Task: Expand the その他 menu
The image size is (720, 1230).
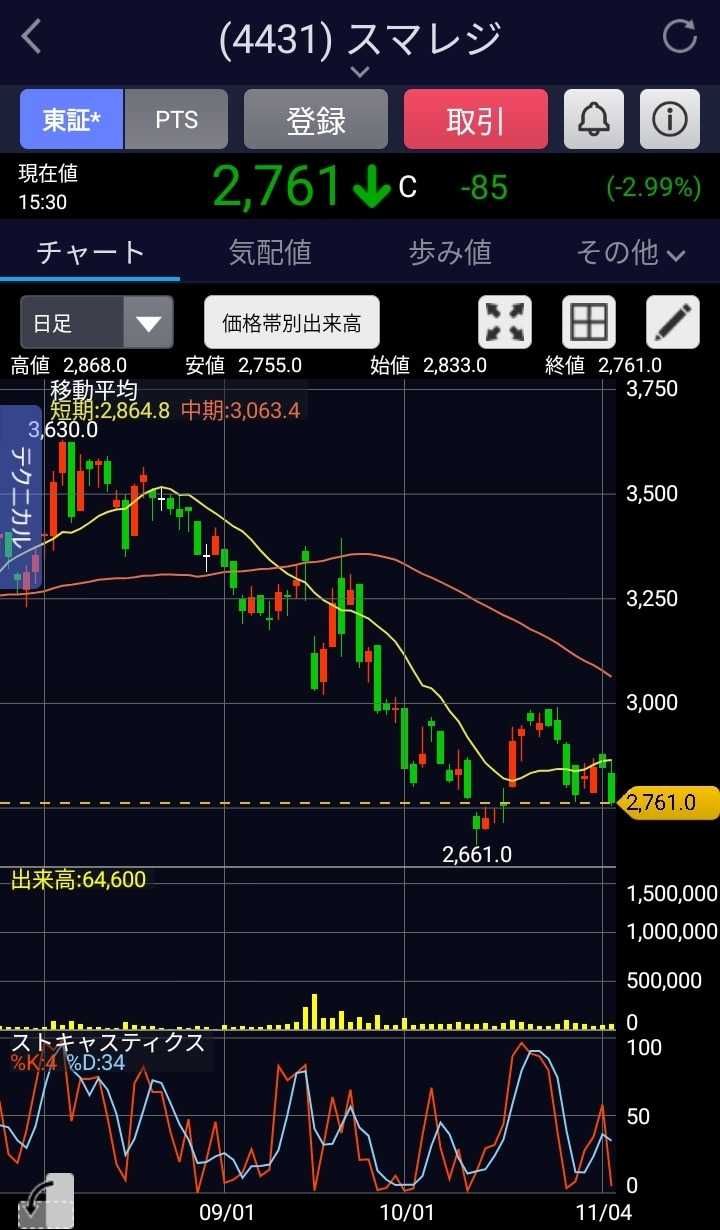Action: point(630,253)
